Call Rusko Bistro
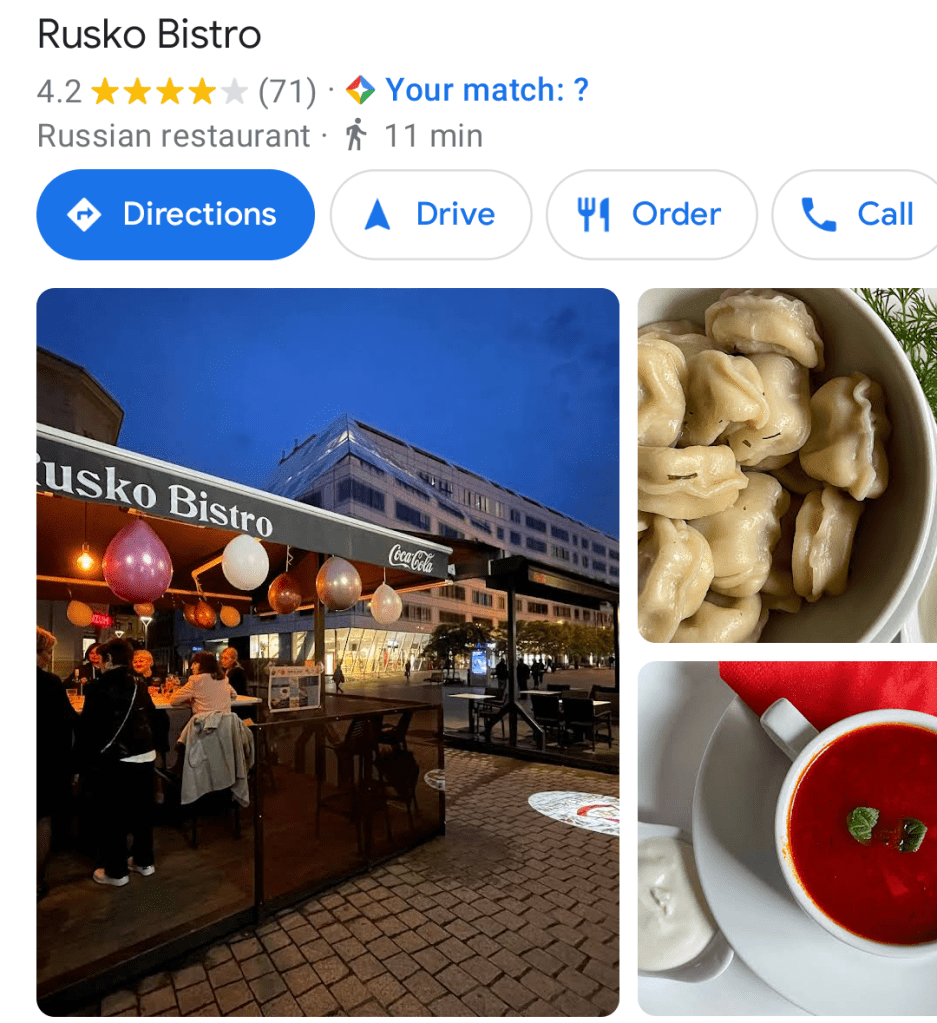 tap(858, 214)
